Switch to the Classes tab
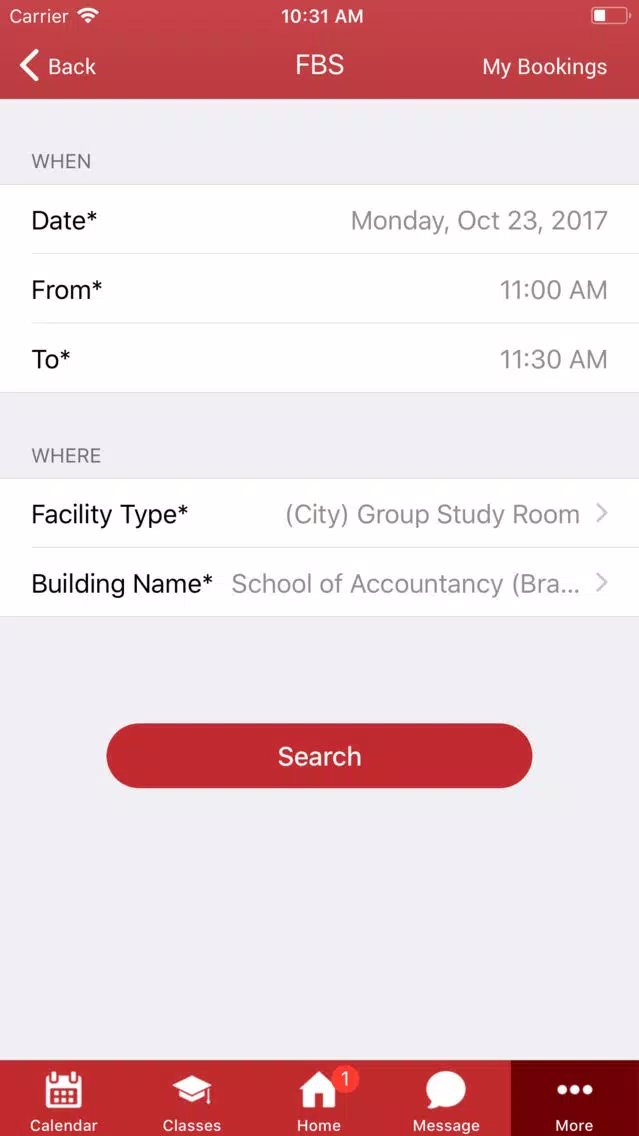 point(192,1099)
